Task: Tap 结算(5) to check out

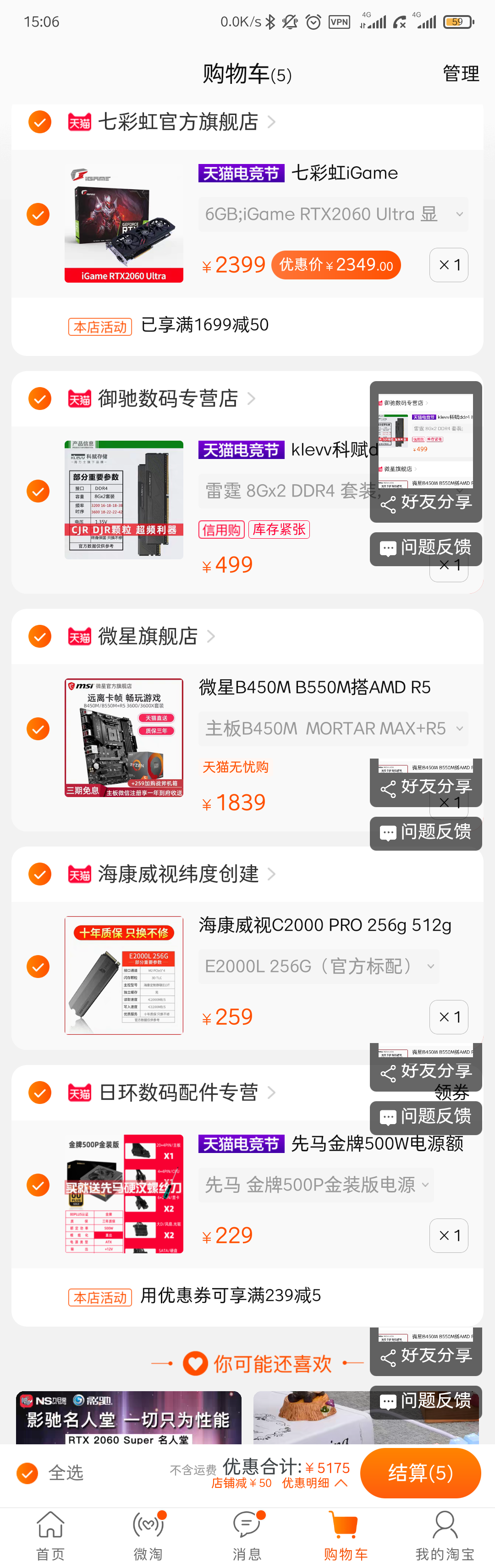Action: click(x=420, y=1473)
